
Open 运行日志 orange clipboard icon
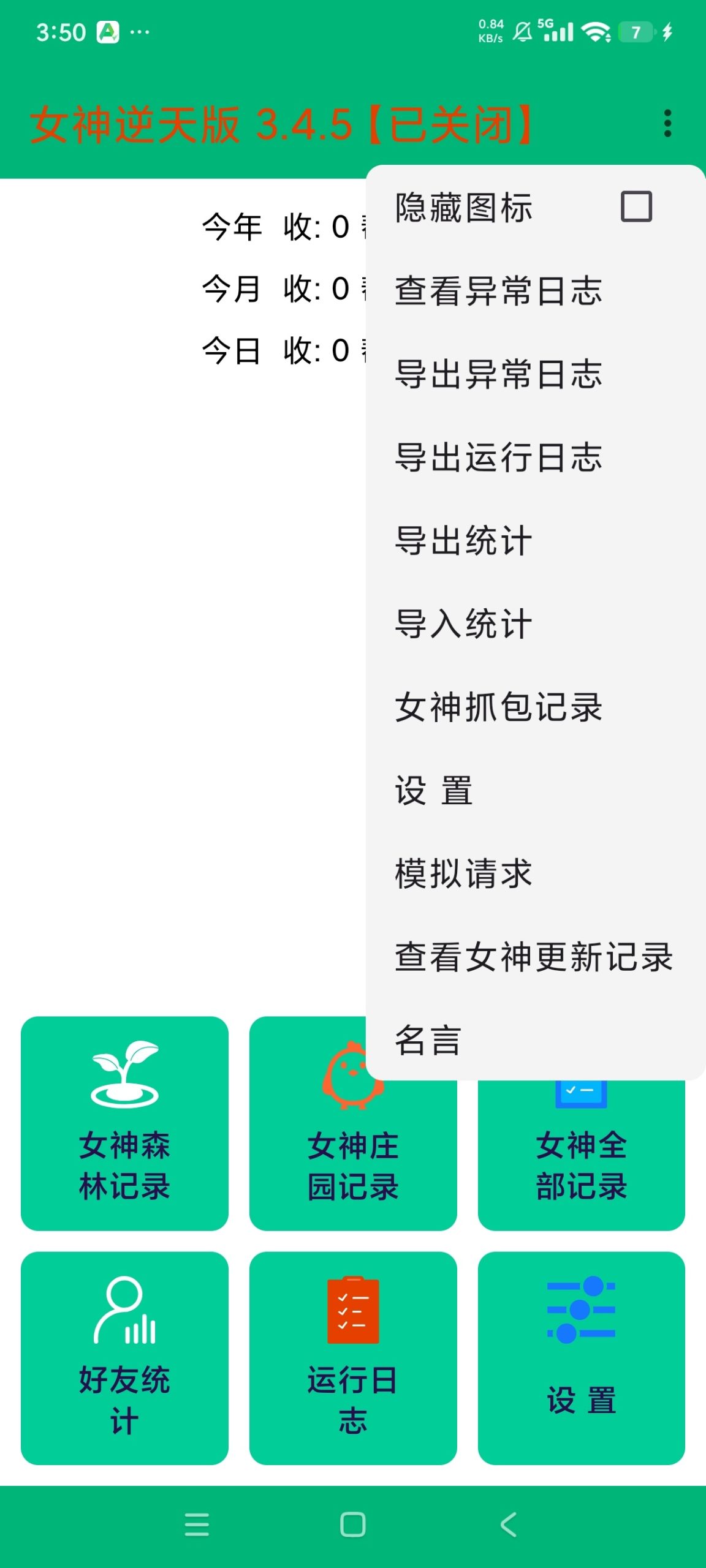(353, 1311)
